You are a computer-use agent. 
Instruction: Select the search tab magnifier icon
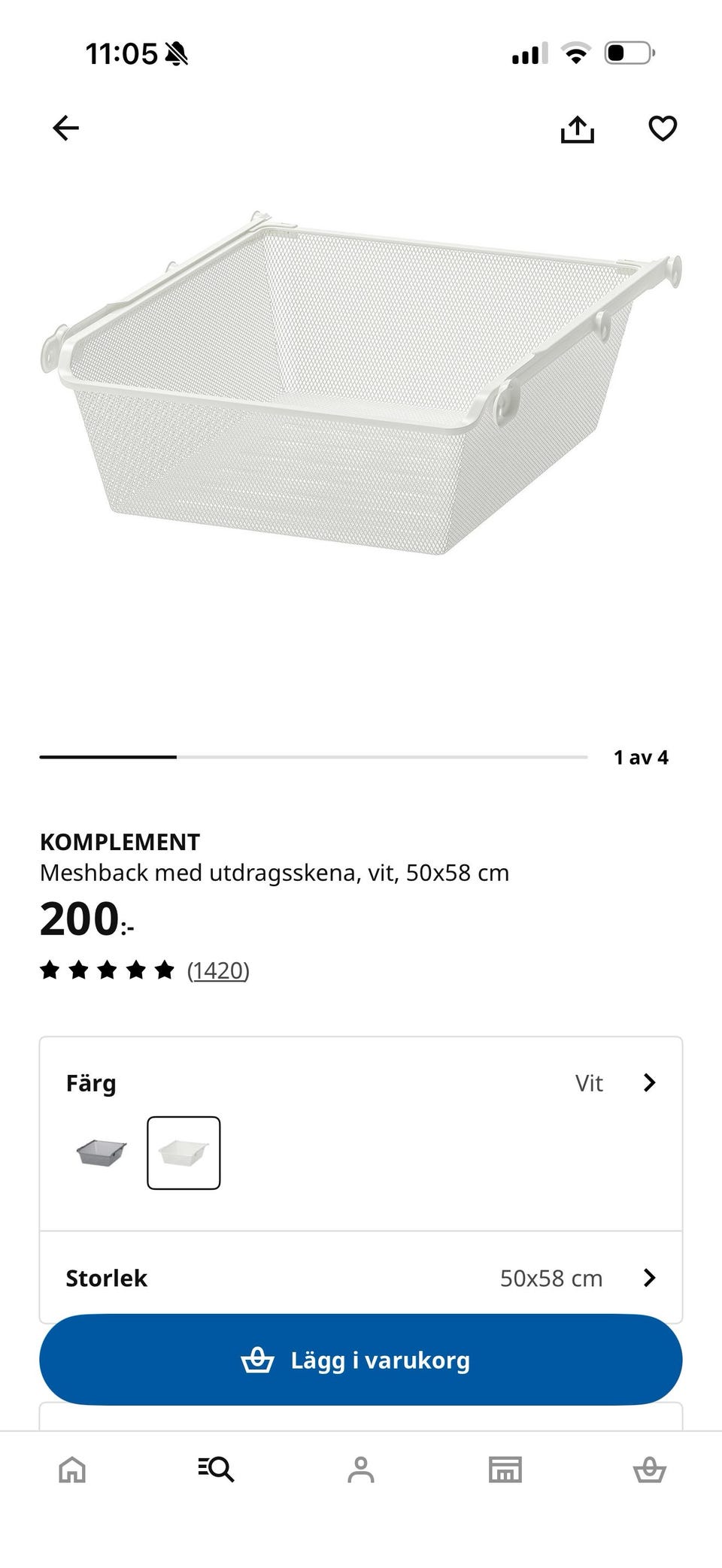click(217, 1470)
